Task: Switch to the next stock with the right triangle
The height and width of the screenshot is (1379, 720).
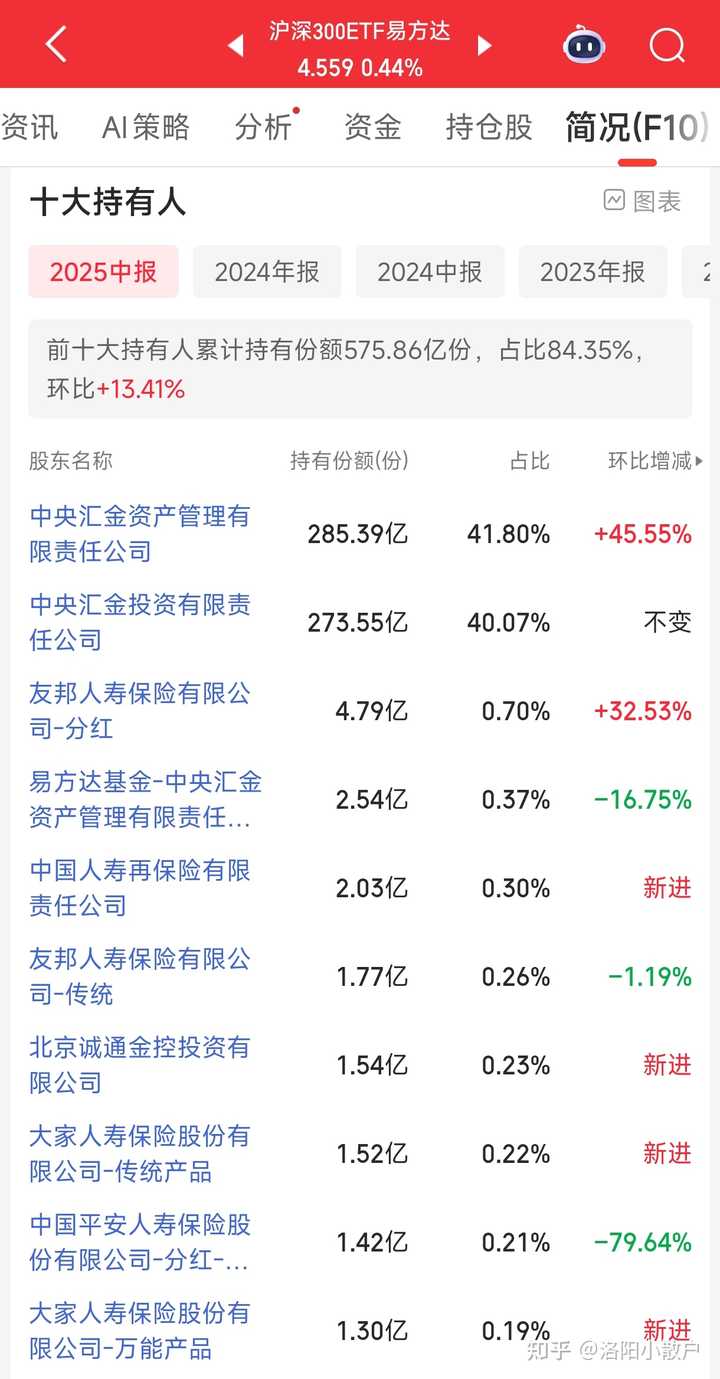Action: pyautogui.click(x=484, y=45)
